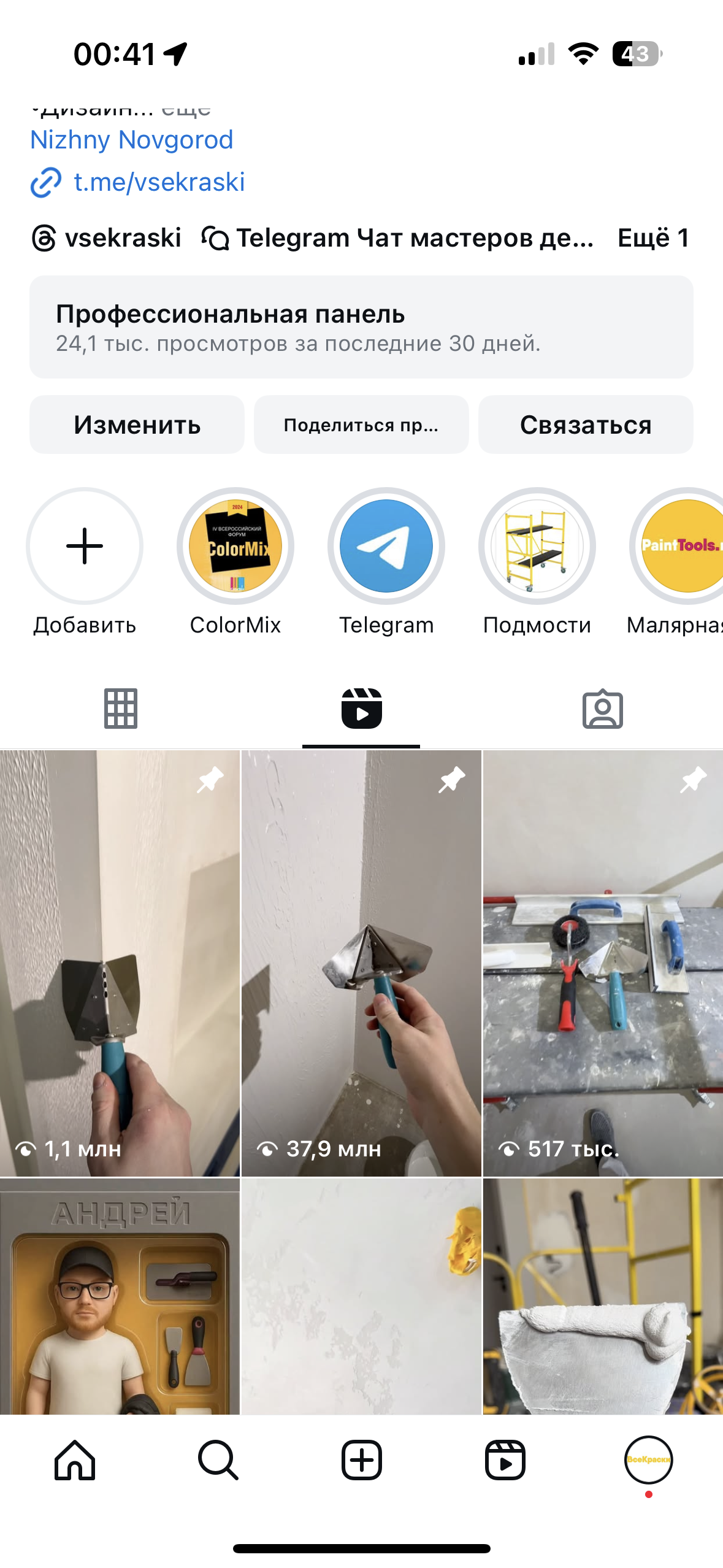Go to the home feed
Image resolution: width=723 pixels, height=1568 pixels.
tap(75, 1461)
